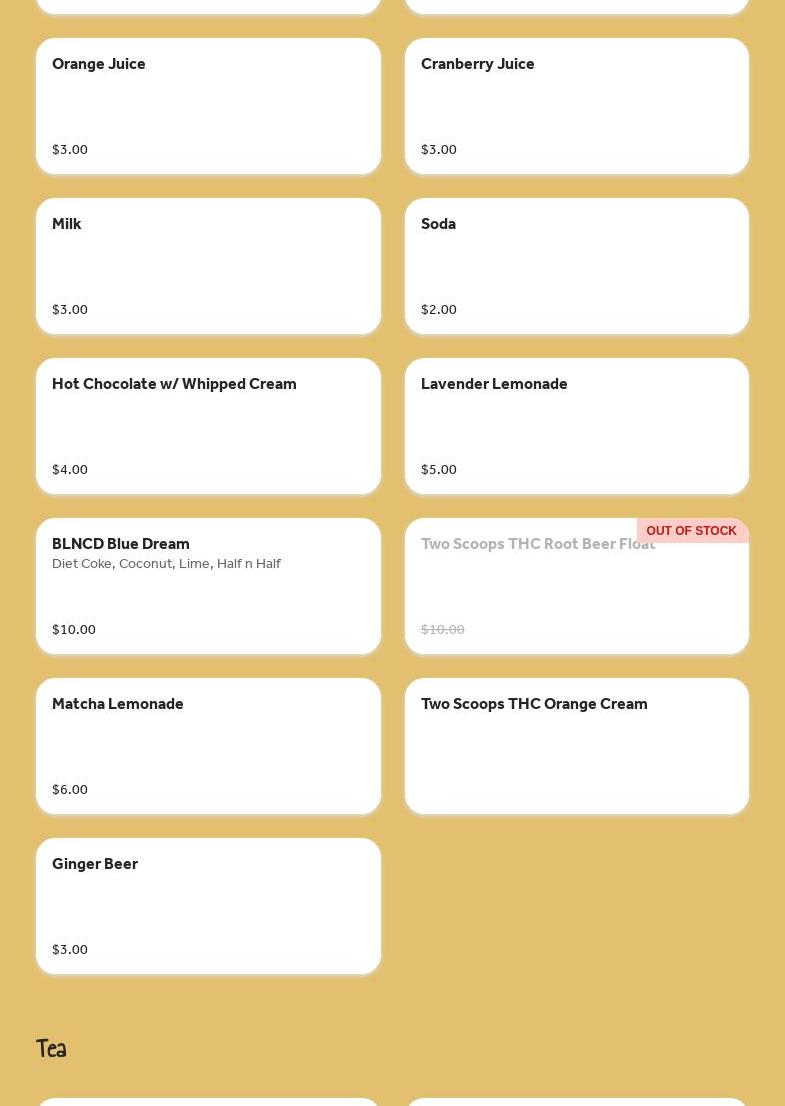Open the Orange Juice item
Screen dimensions: 785x1106
coord(208,106)
